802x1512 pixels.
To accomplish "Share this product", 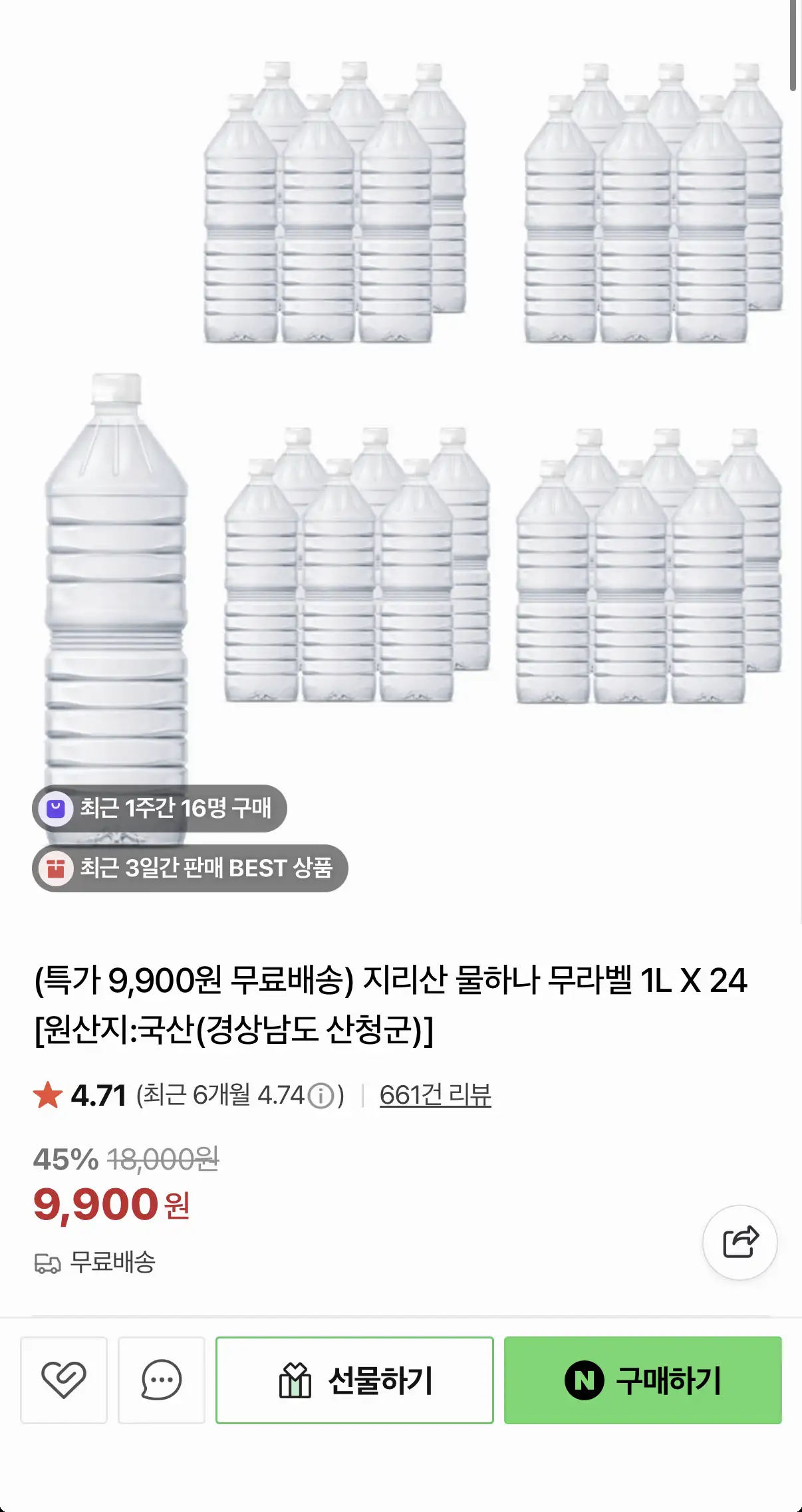I will (740, 1241).
